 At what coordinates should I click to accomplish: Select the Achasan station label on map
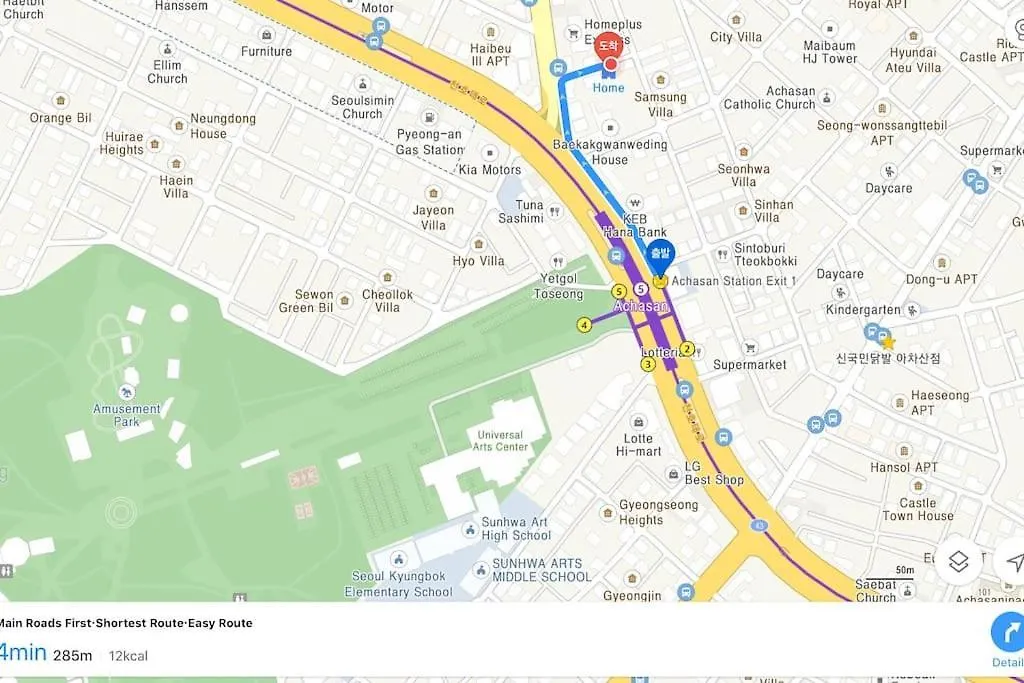[x=640, y=305]
